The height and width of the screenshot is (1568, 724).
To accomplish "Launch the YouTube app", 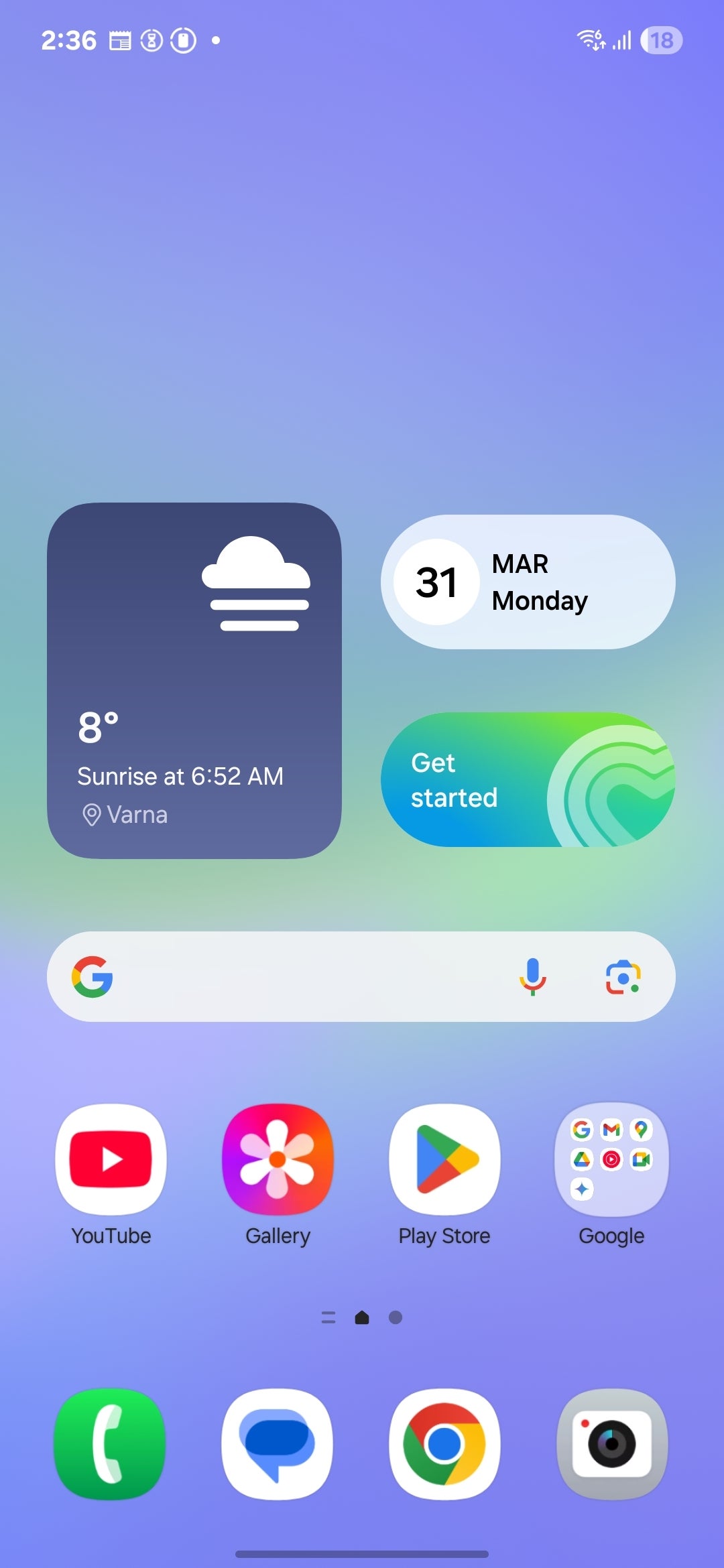I will click(x=111, y=1159).
